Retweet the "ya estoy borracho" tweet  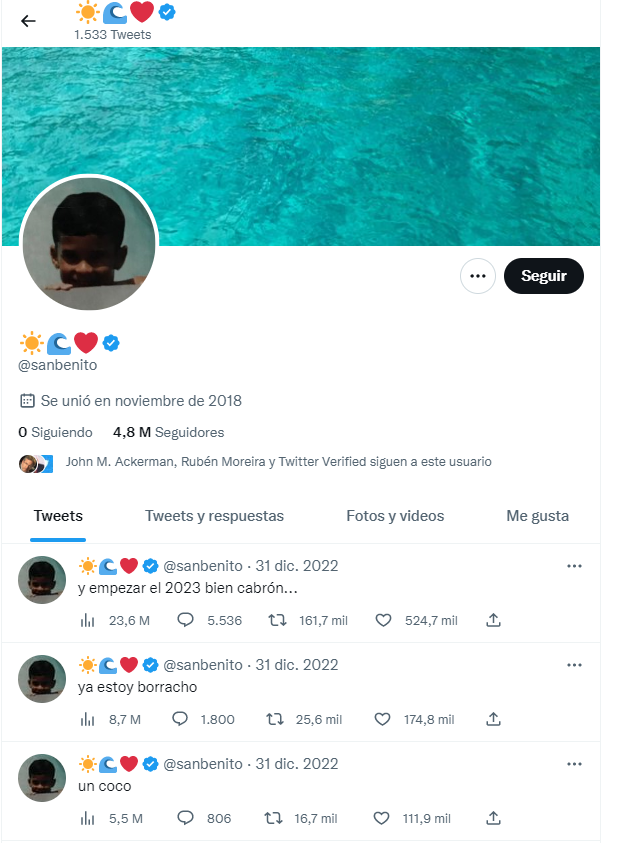(x=273, y=719)
